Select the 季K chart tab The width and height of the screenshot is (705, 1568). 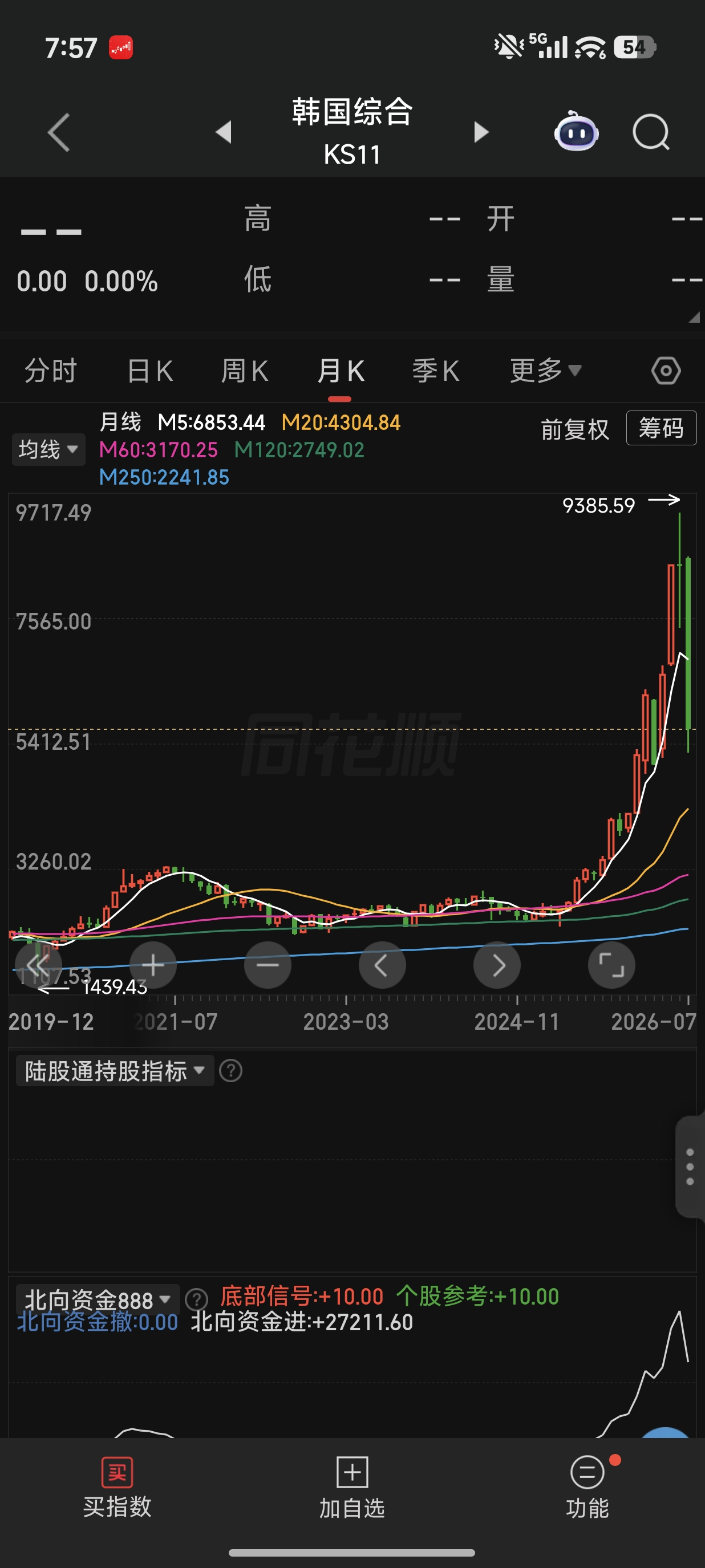pyautogui.click(x=435, y=371)
